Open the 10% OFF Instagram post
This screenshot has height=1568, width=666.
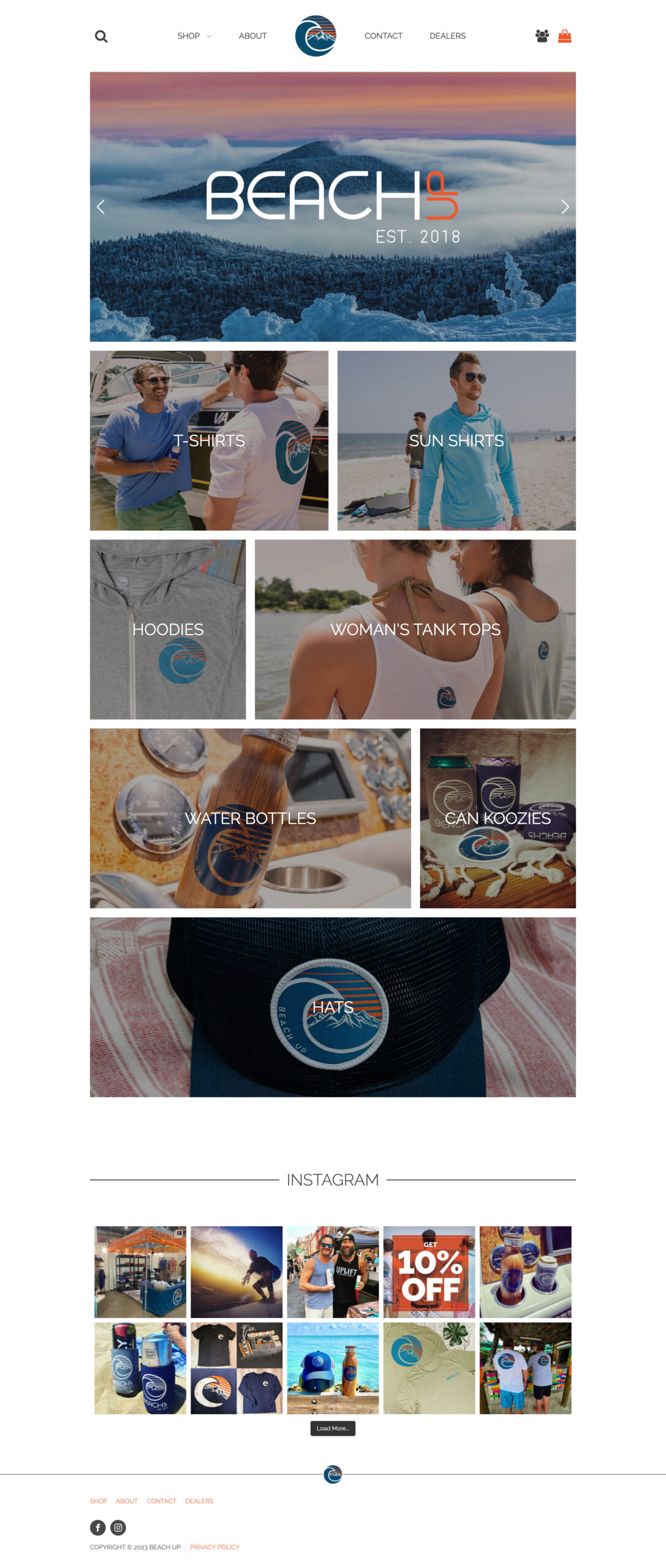429,1271
